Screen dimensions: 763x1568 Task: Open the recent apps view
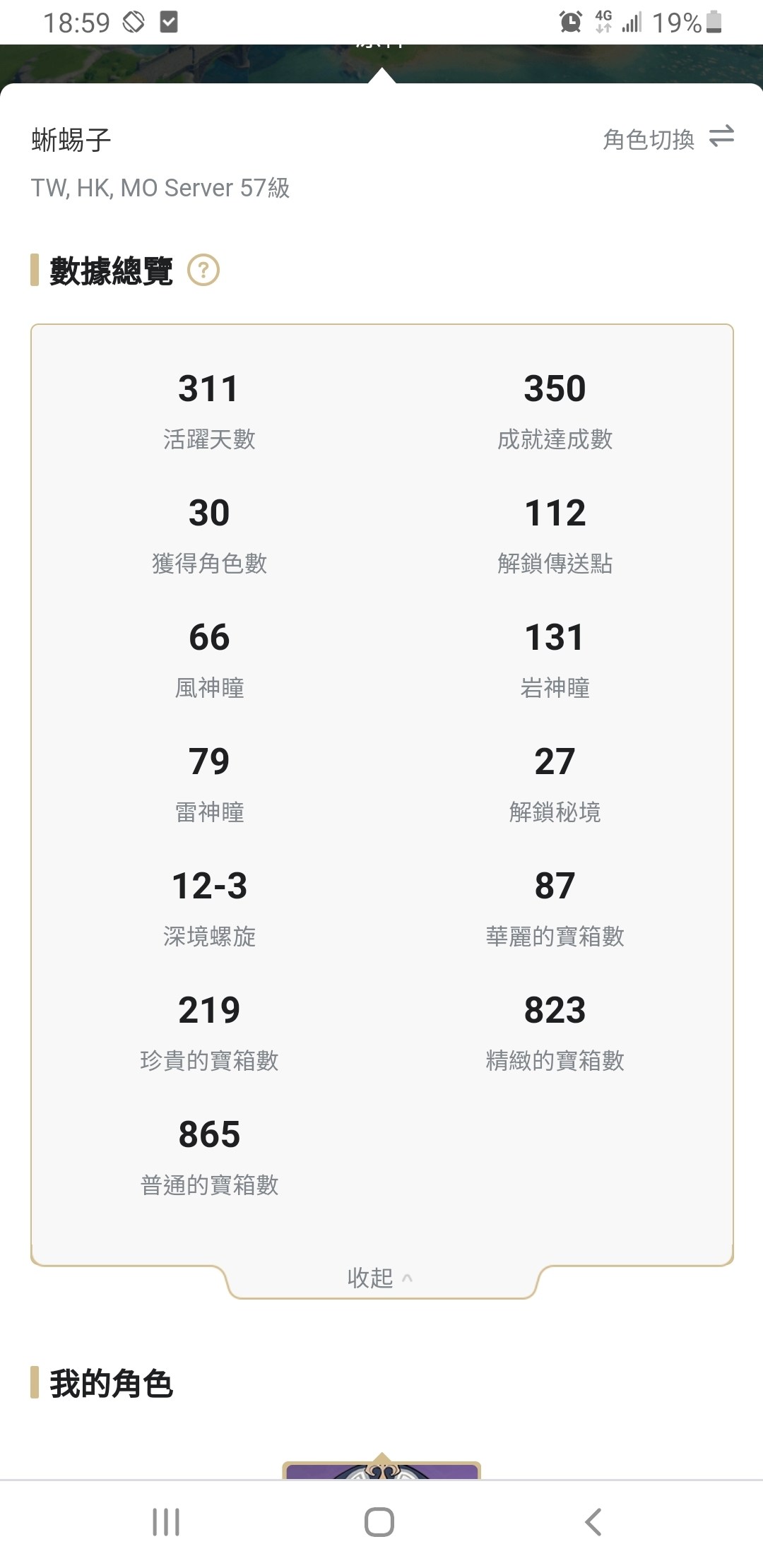coord(166,1521)
